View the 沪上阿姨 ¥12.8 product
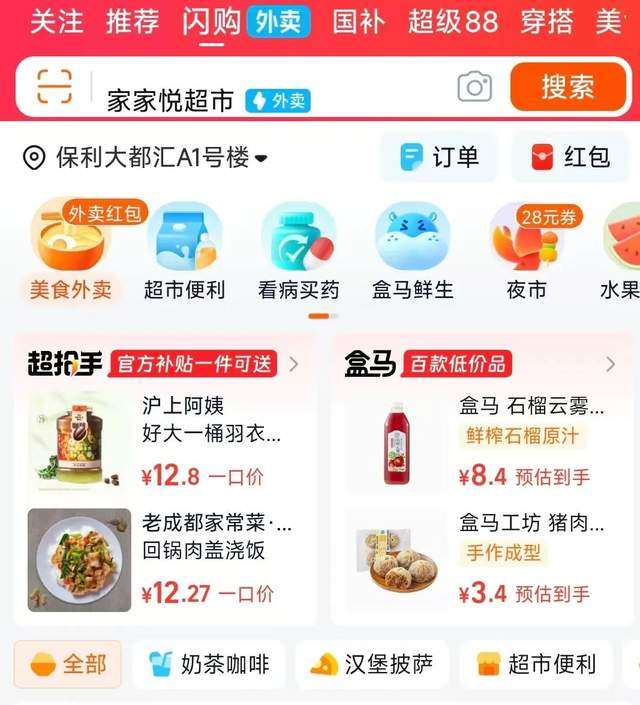Screen dimensions: 640x705 point(165,440)
